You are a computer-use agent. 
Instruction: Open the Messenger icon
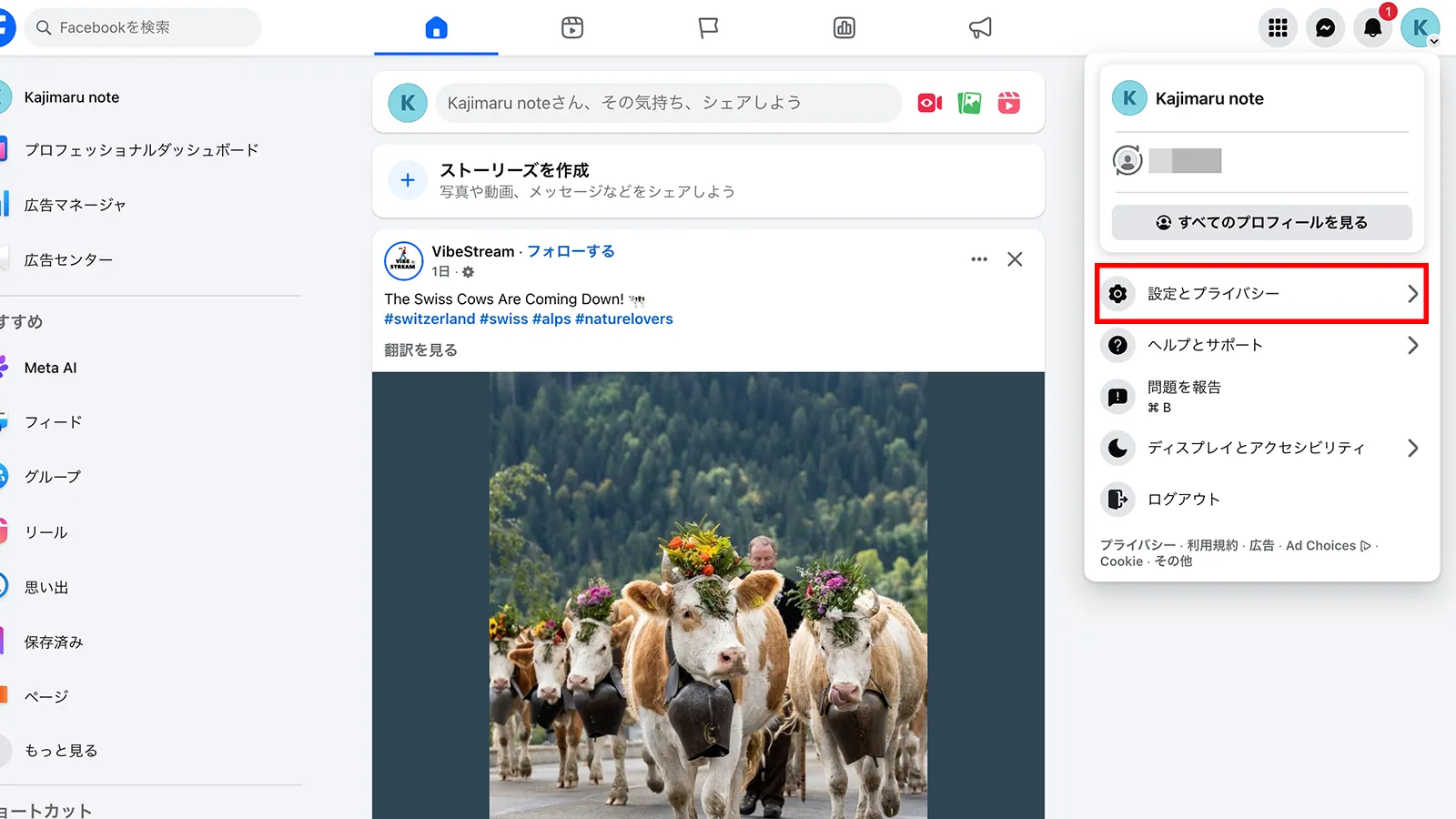point(1325,28)
